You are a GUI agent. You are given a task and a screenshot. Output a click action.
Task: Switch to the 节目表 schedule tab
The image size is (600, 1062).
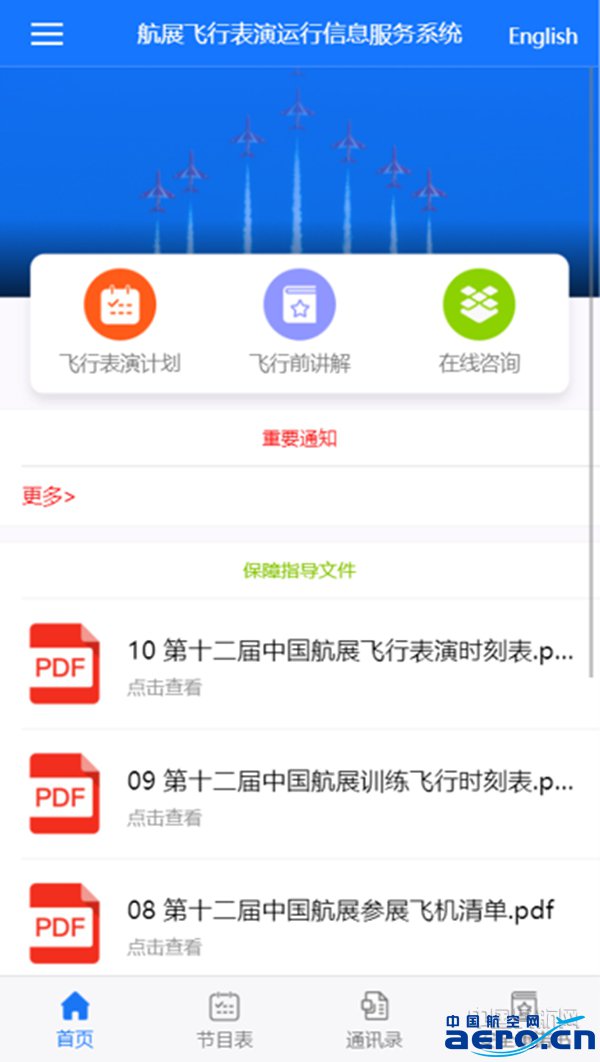(225, 1020)
